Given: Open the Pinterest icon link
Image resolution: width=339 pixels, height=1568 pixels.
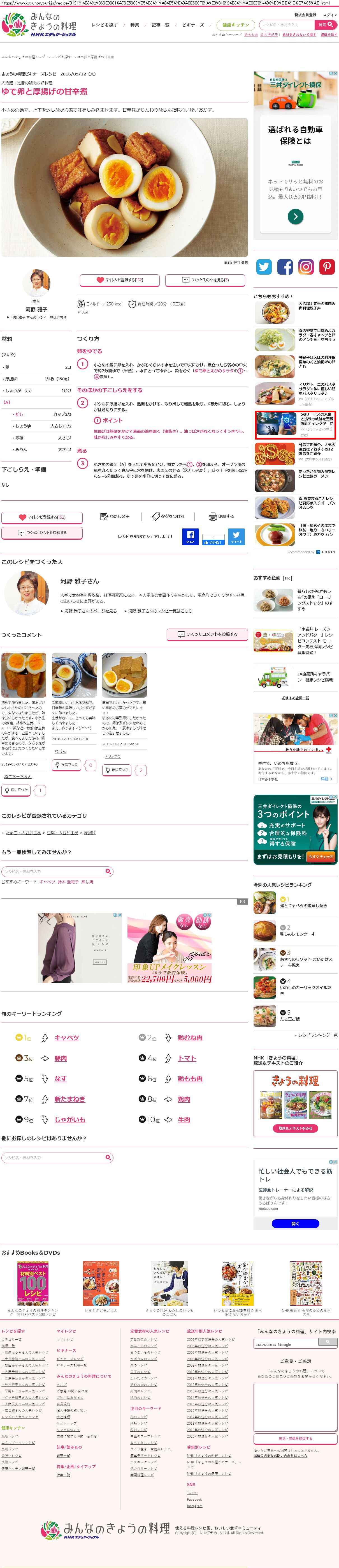Looking at the screenshot, I should [x=327, y=266].
